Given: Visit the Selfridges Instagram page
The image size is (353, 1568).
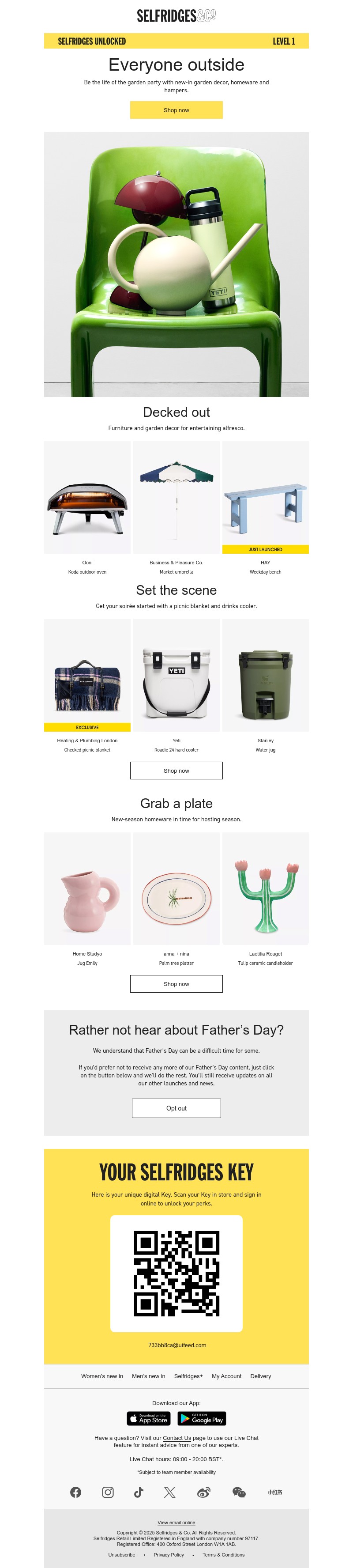Looking at the screenshot, I should click(x=108, y=1492).
